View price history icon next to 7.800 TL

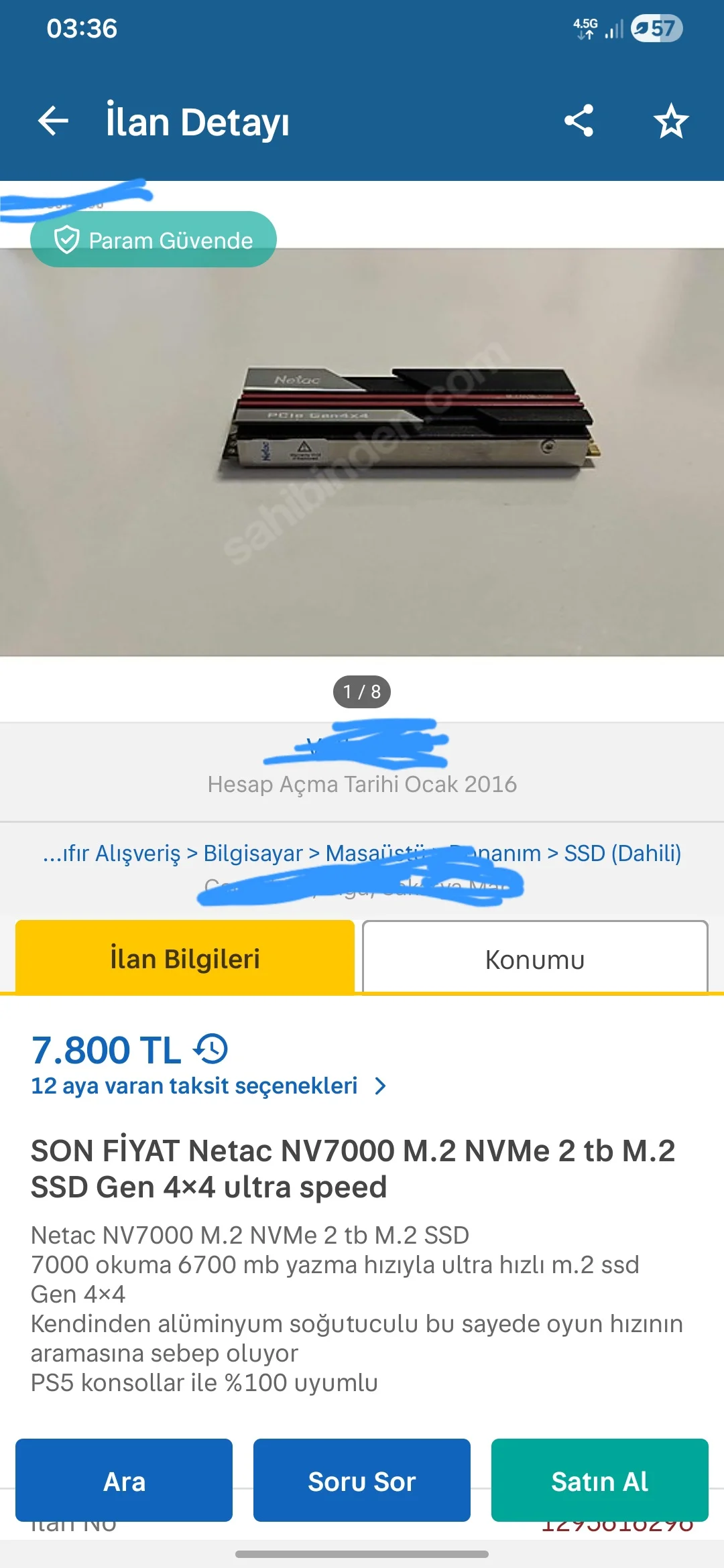click(211, 1049)
